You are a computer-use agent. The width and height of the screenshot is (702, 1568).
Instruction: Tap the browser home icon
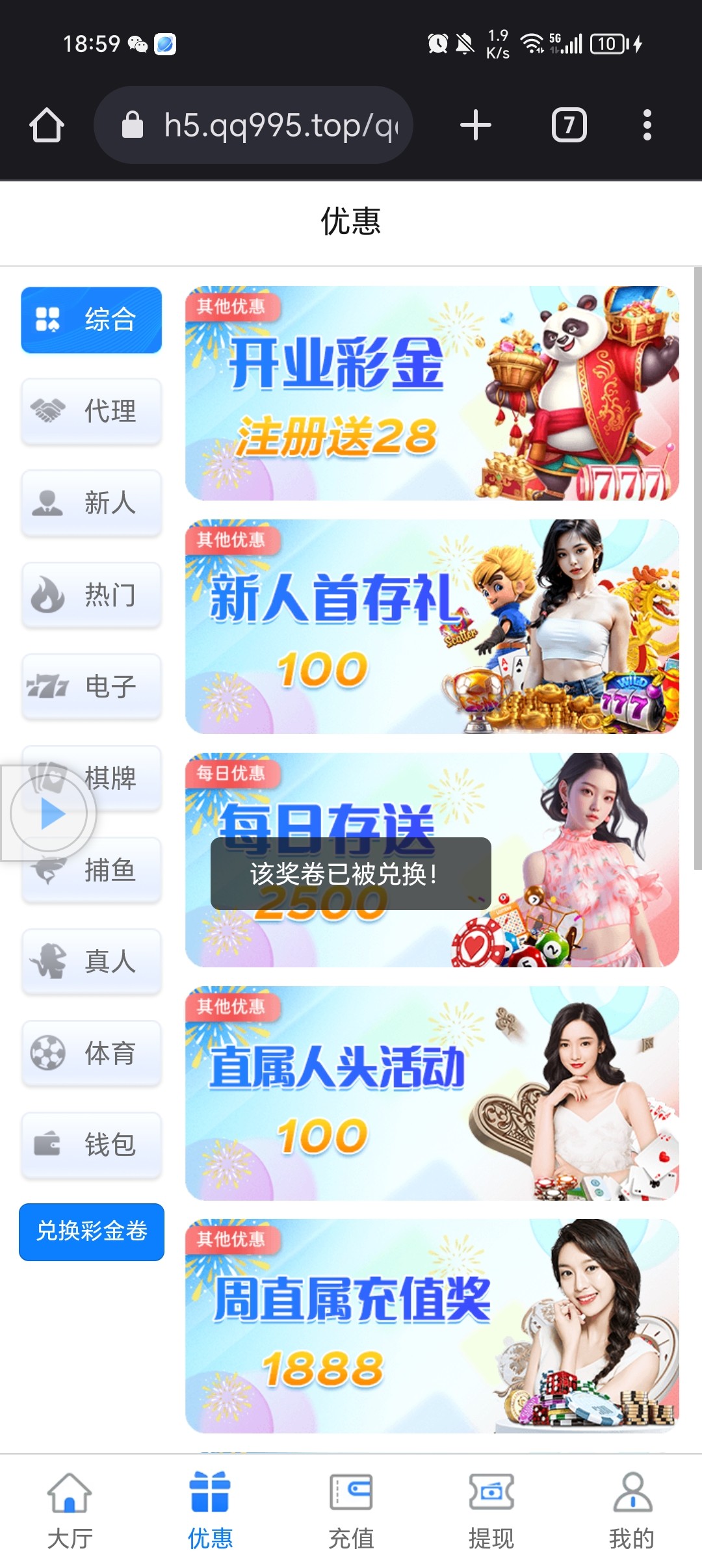pyautogui.click(x=47, y=125)
